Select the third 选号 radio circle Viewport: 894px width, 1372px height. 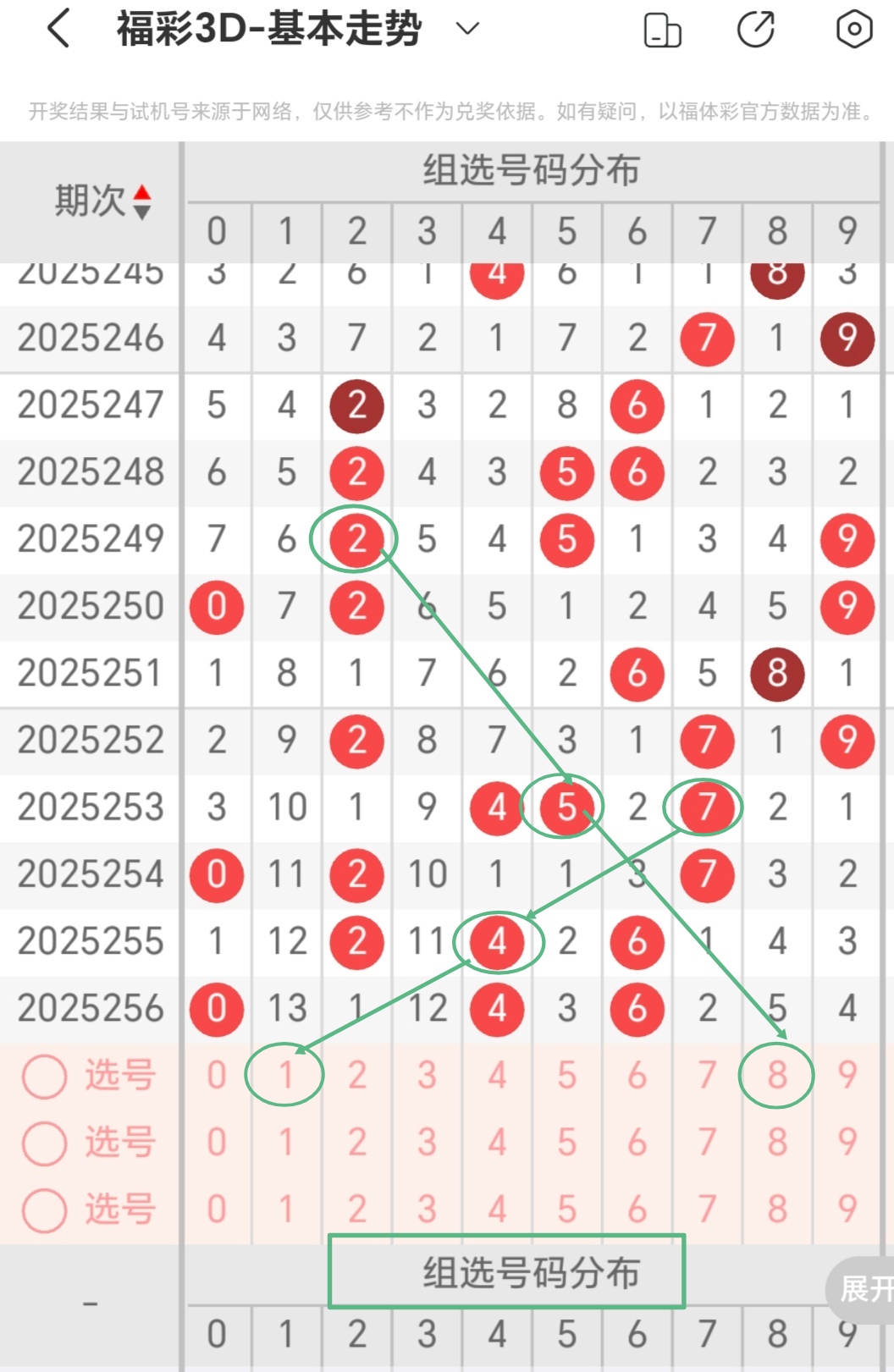pos(43,1209)
